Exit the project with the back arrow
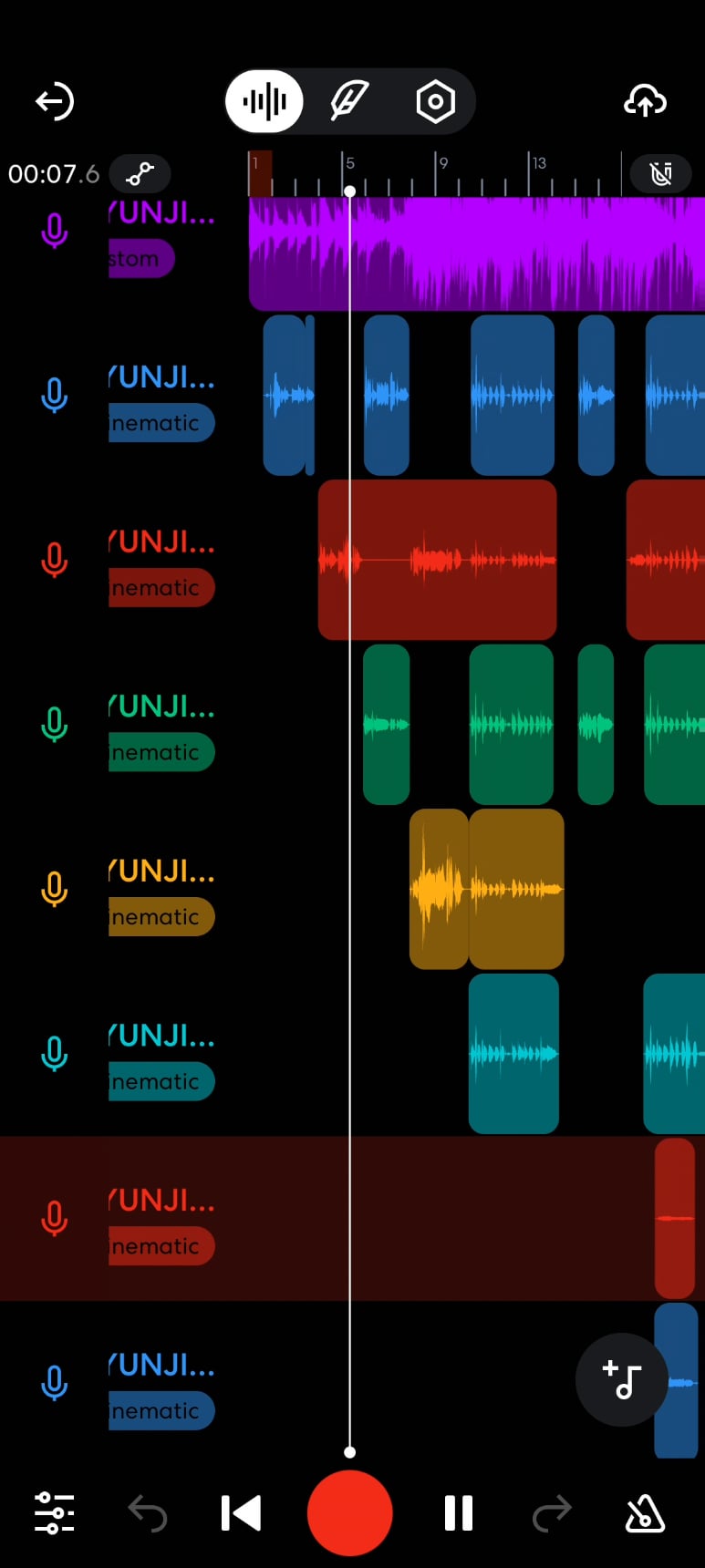 tap(54, 101)
